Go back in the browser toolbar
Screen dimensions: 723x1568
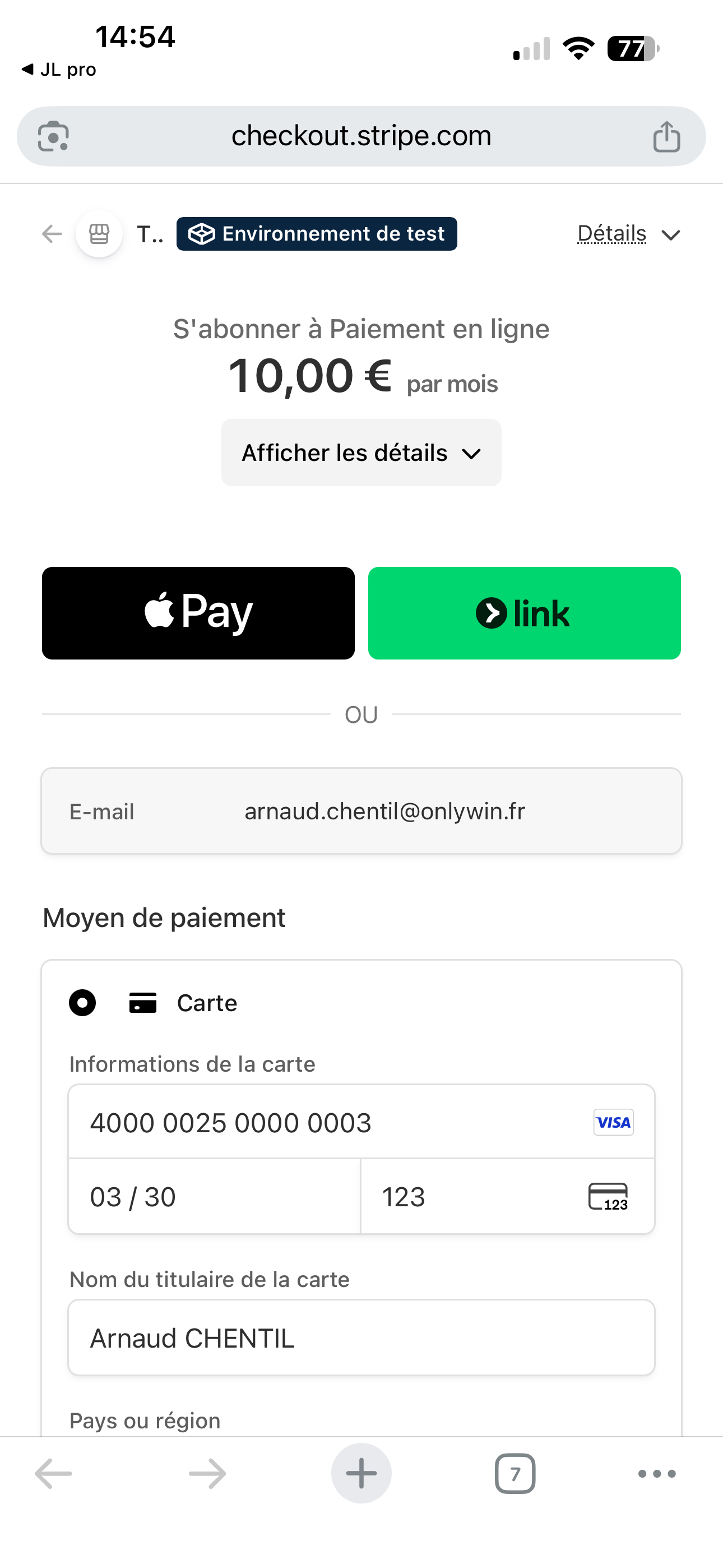pyautogui.click(x=54, y=1474)
